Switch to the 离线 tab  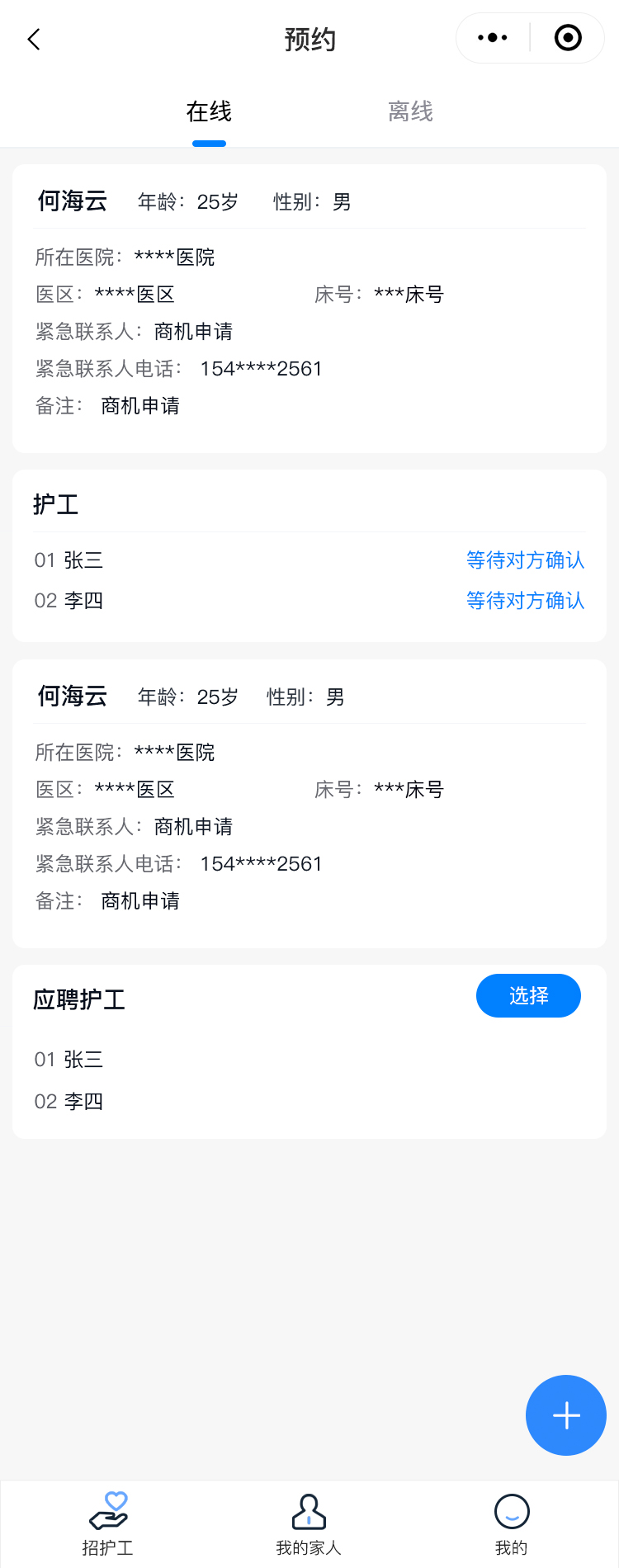coord(410,112)
